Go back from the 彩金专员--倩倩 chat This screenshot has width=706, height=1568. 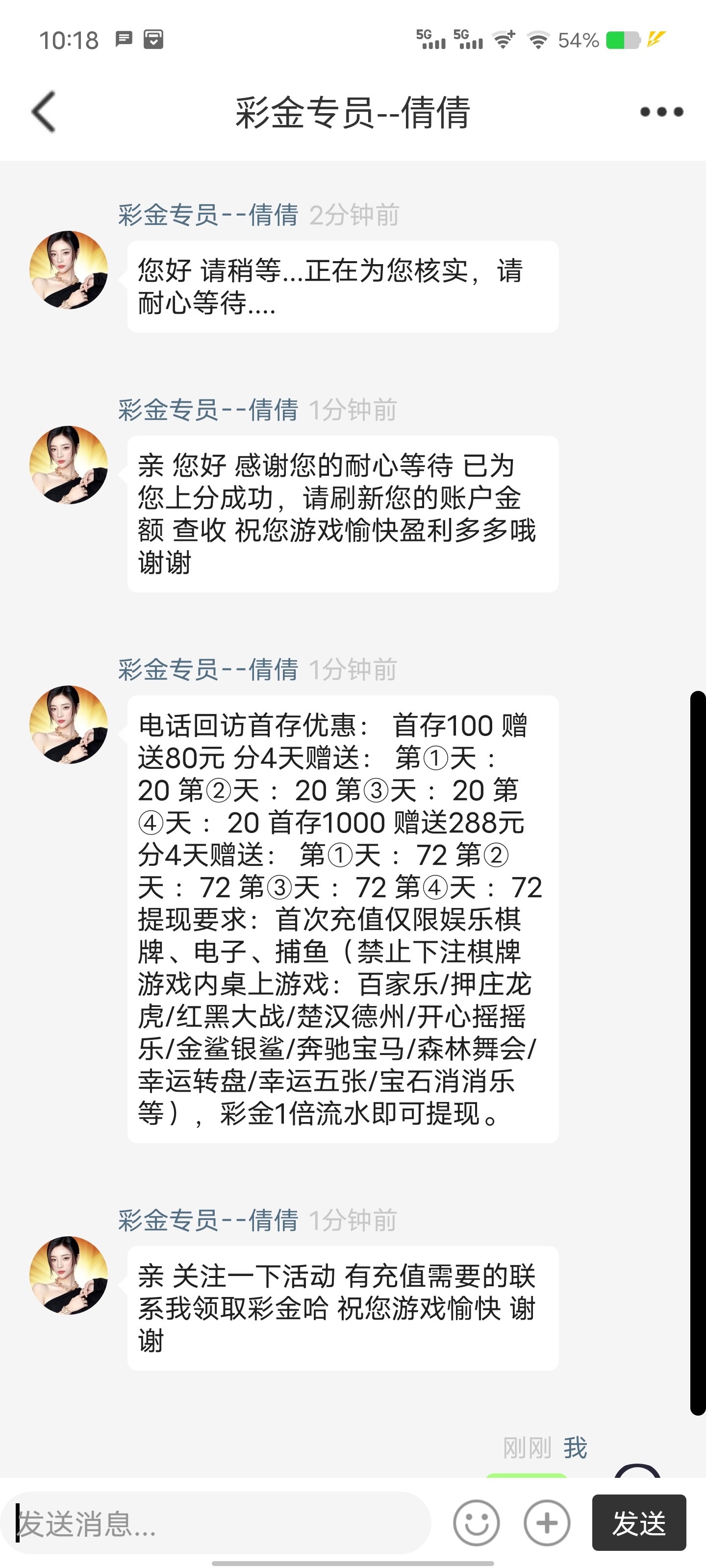pyautogui.click(x=44, y=112)
